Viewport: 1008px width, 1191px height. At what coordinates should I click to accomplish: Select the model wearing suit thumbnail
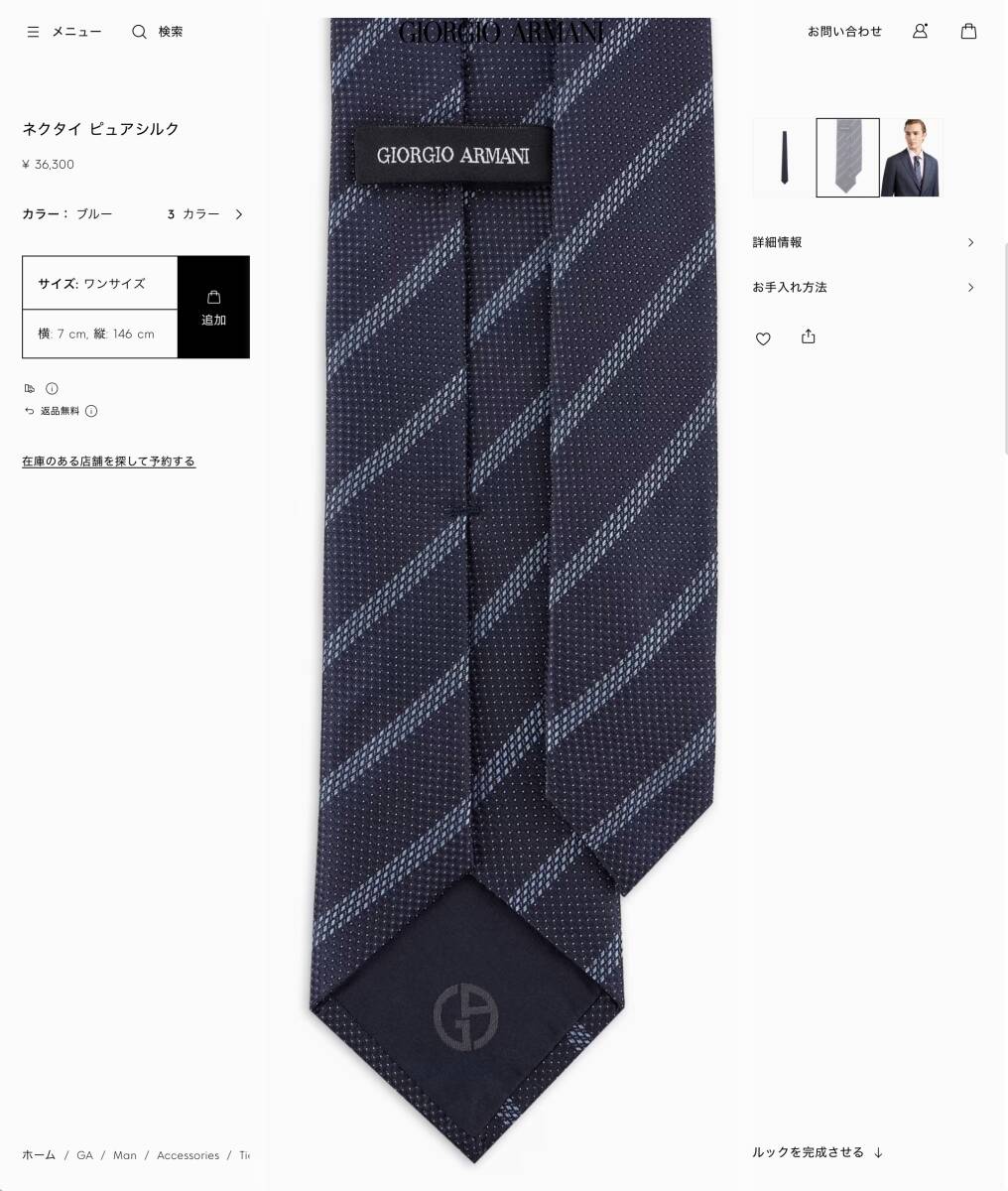(x=910, y=157)
